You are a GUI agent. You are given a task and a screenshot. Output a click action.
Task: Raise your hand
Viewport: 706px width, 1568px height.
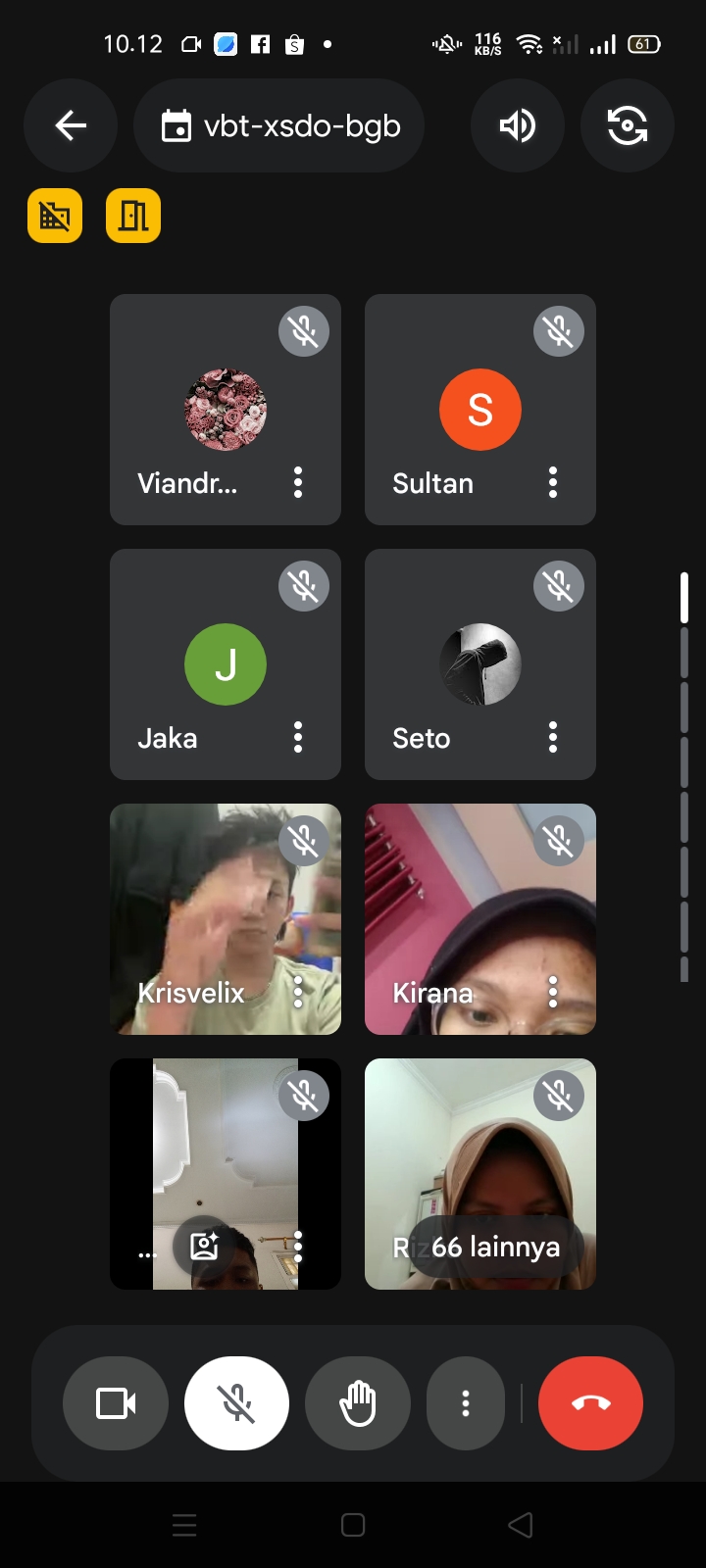pyautogui.click(x=358, y=1403)
